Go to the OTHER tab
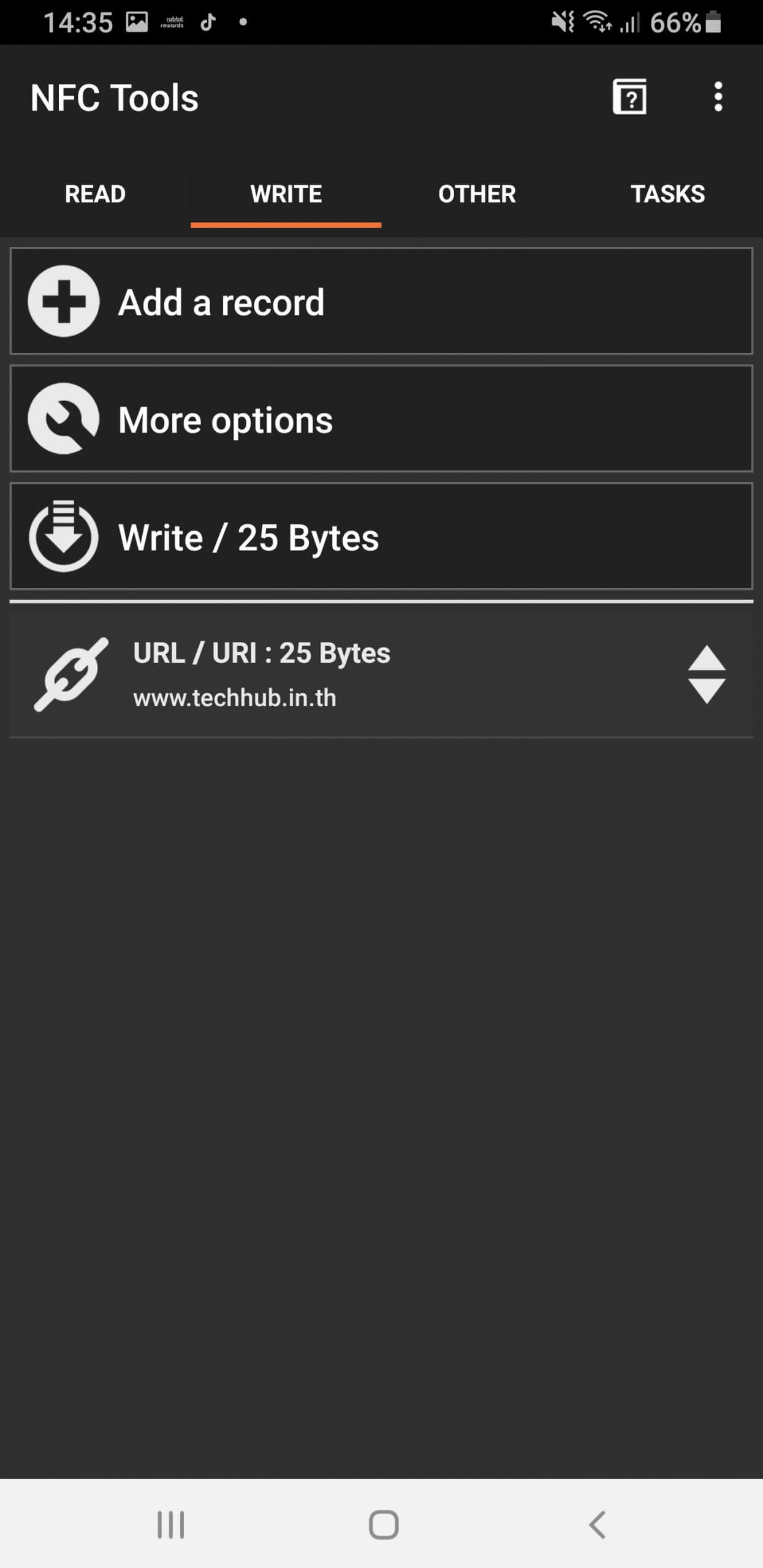 point(477,194)
